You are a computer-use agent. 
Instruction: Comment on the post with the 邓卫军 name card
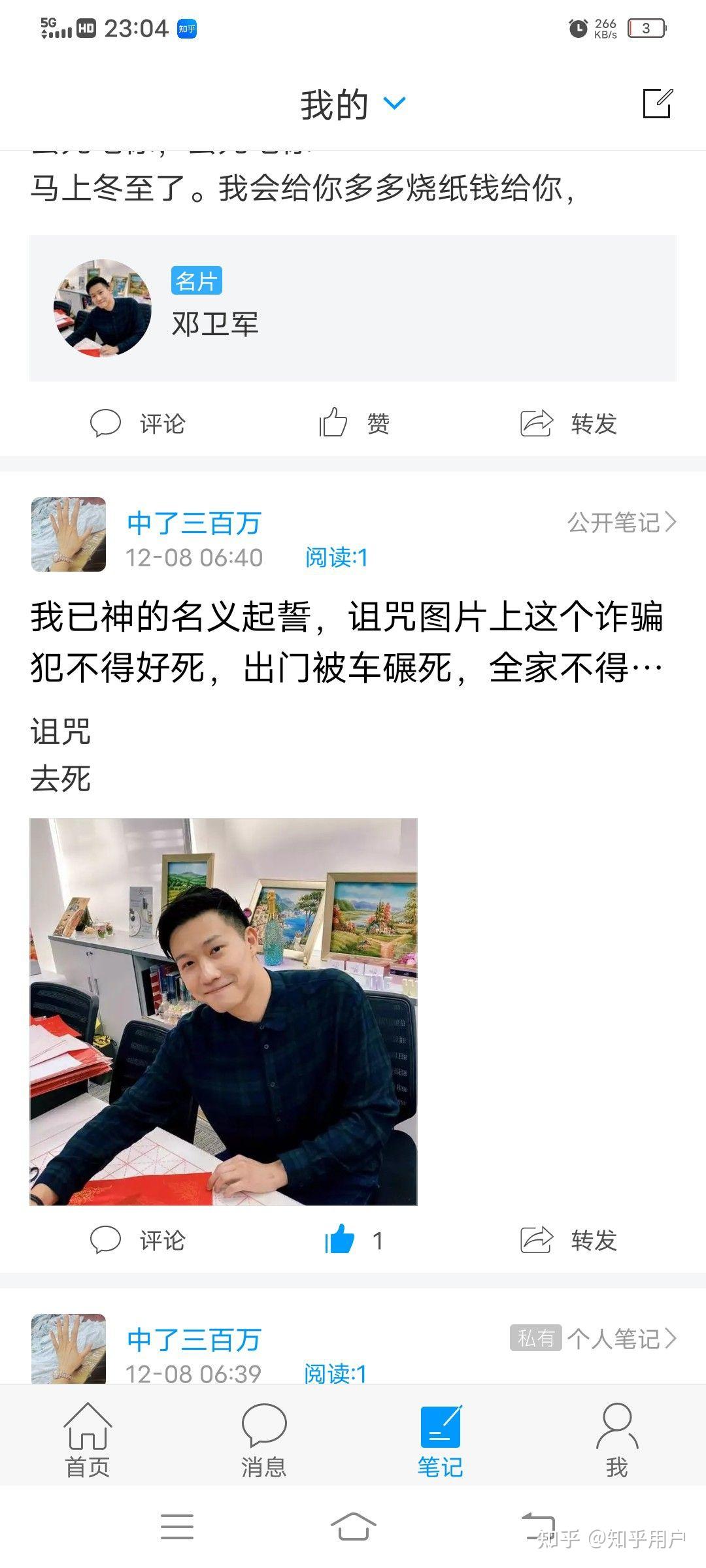click(x=138, y=423)
